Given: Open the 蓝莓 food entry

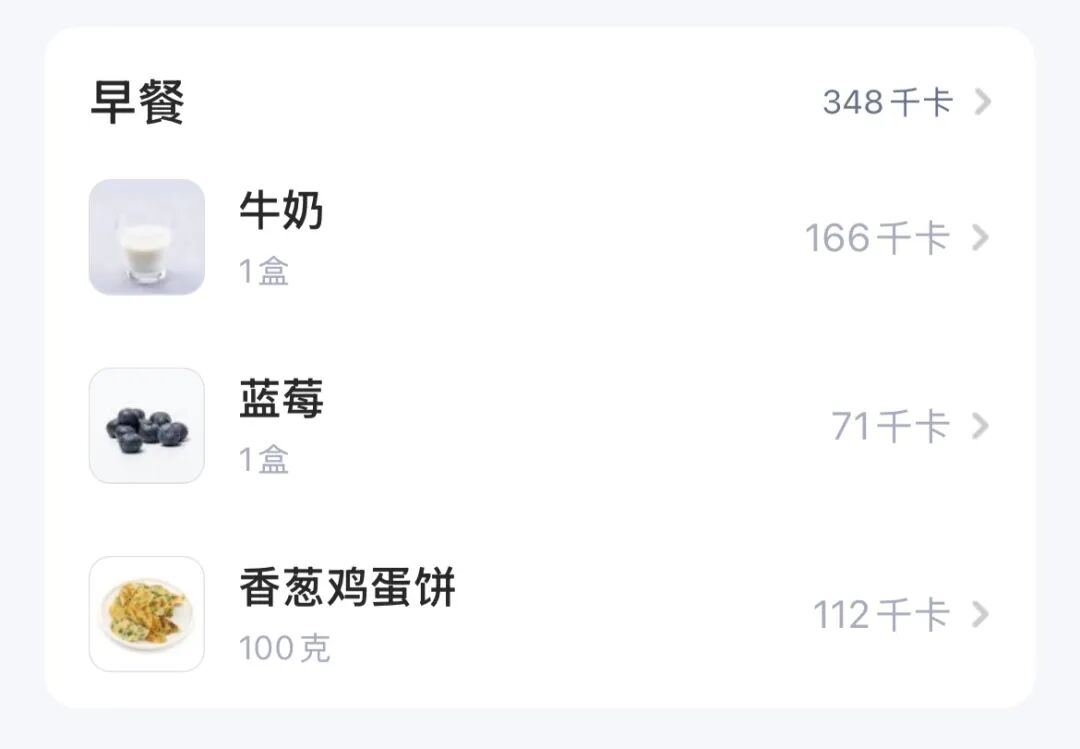Looking at the screenshot, I should 540,426.
